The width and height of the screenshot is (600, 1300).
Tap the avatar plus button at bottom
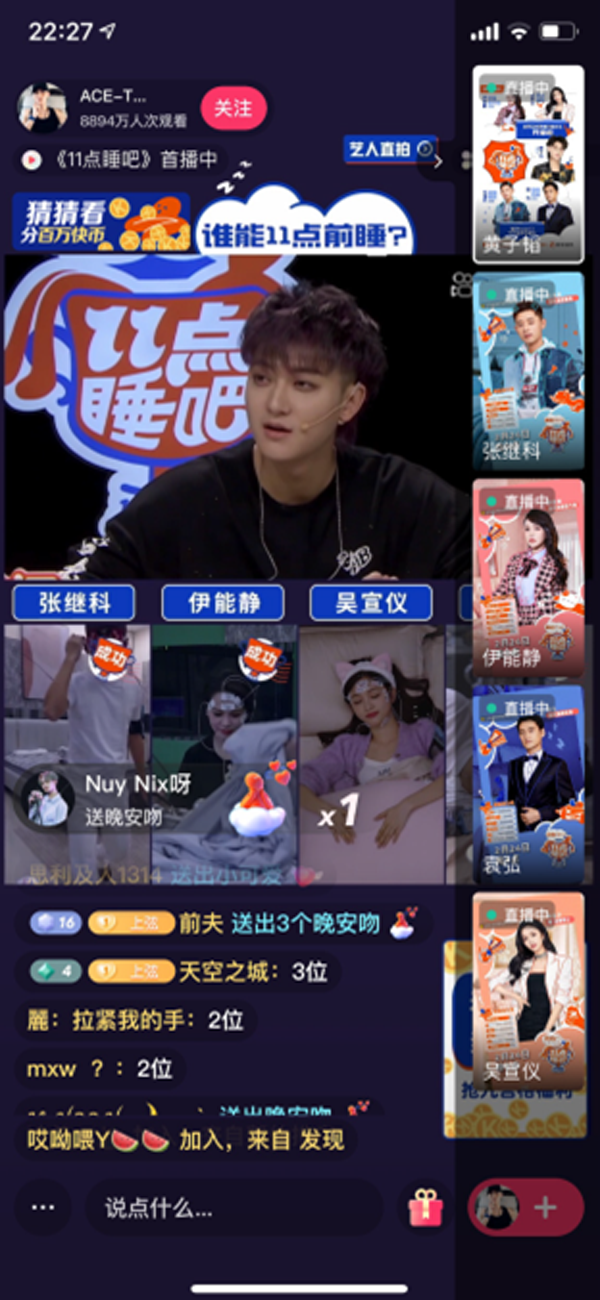(x=525, y=1207)
